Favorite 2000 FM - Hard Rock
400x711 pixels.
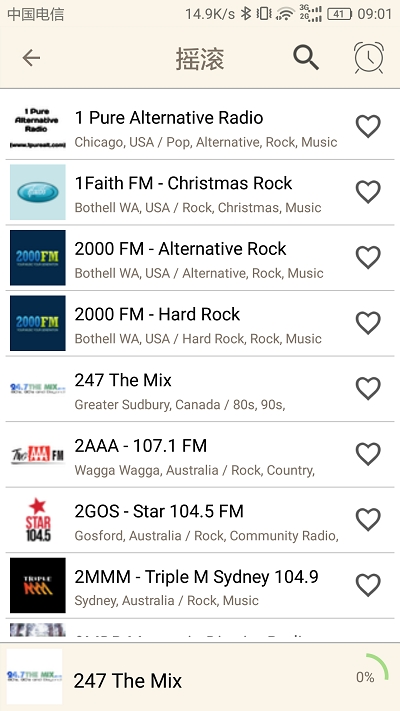pos(368,323)
